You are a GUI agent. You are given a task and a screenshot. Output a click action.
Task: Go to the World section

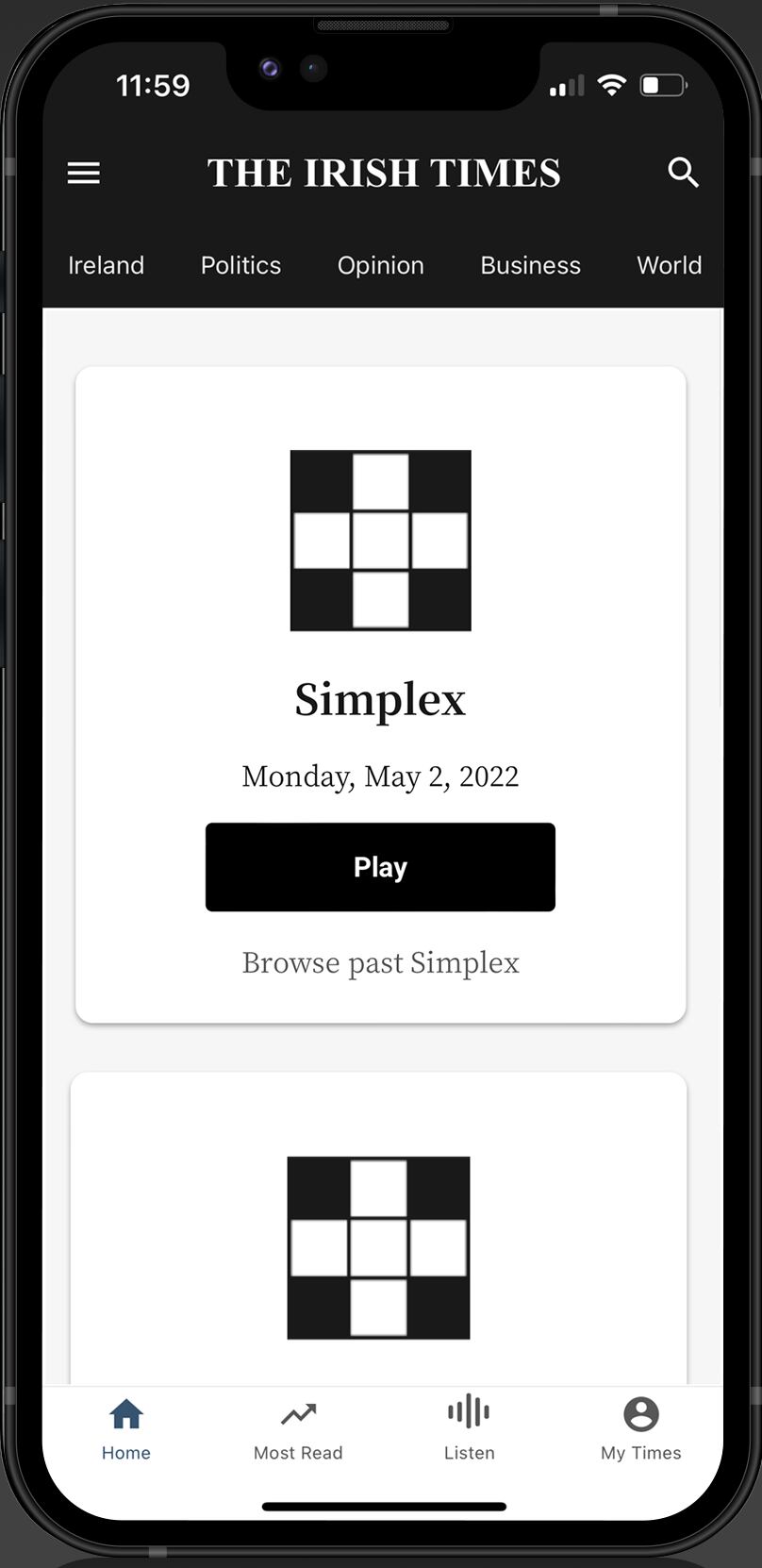(x=669, y=265)
